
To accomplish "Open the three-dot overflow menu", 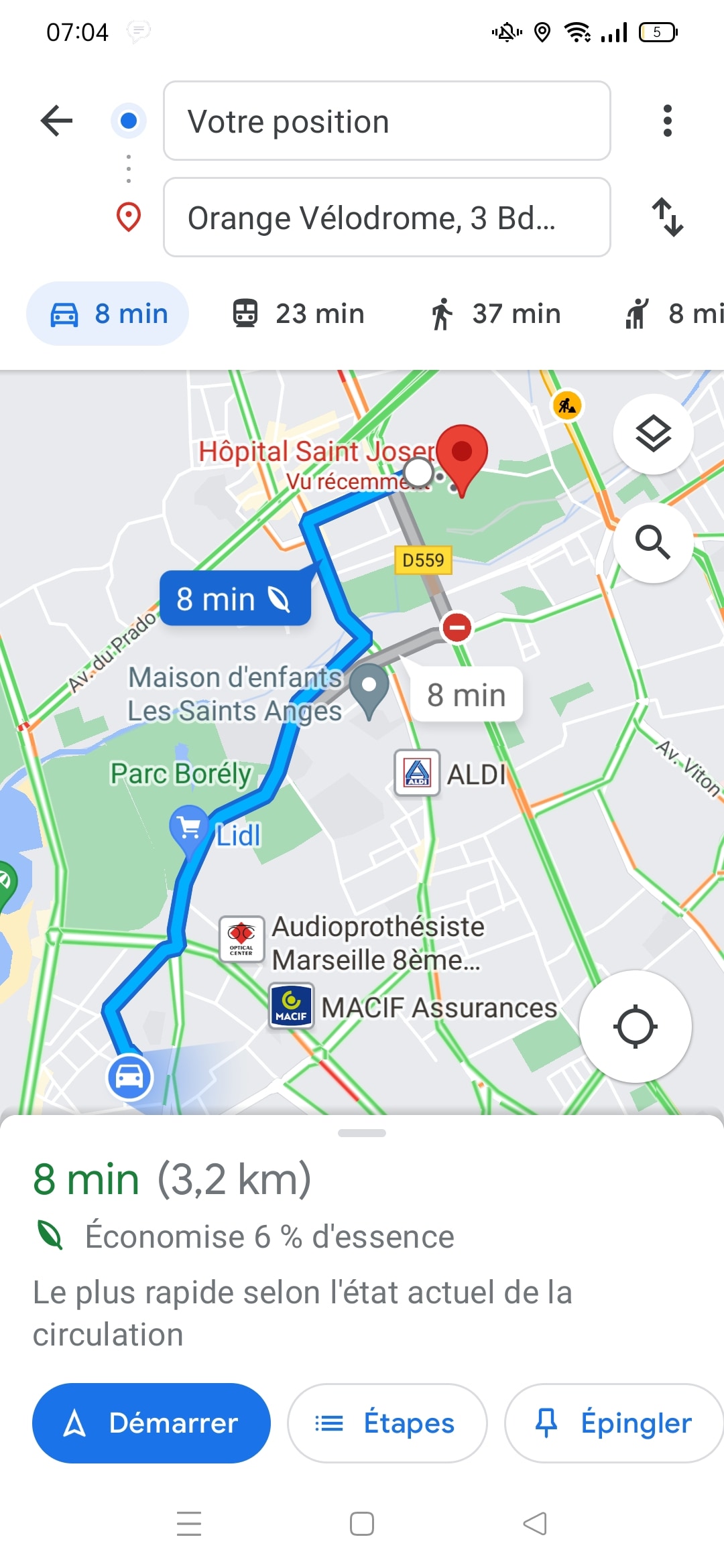I will click(x=666, y=121).
